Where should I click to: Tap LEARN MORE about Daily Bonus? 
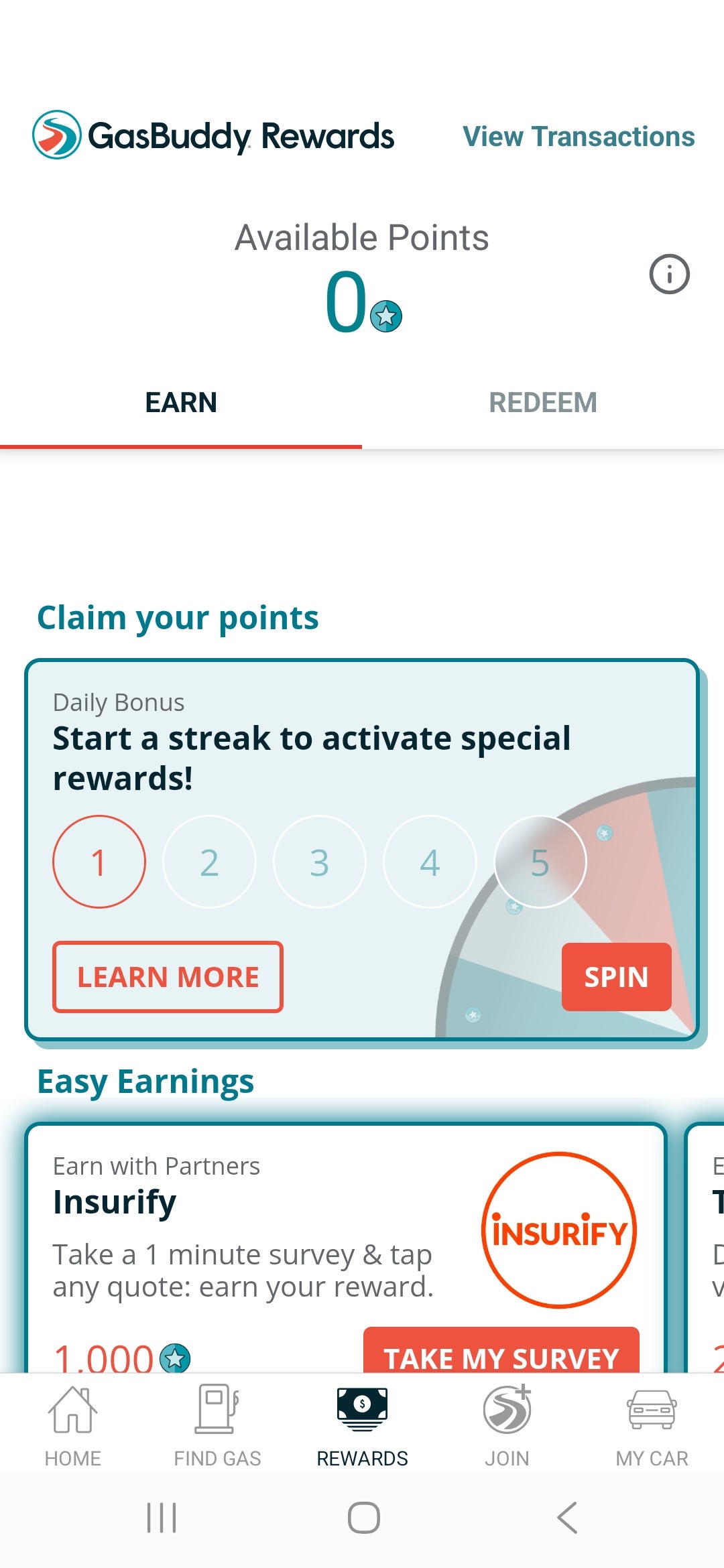(x=168, y=977)
